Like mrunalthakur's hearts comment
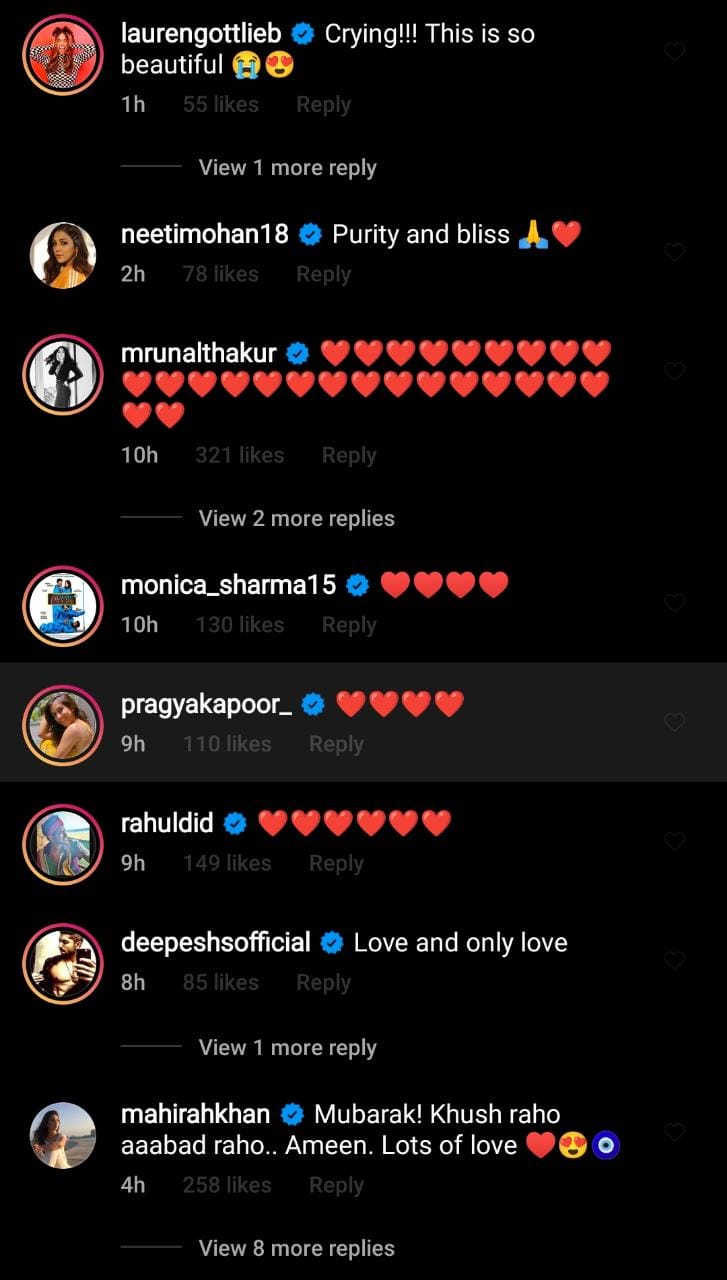The image size is (727, 1280). 675,371
